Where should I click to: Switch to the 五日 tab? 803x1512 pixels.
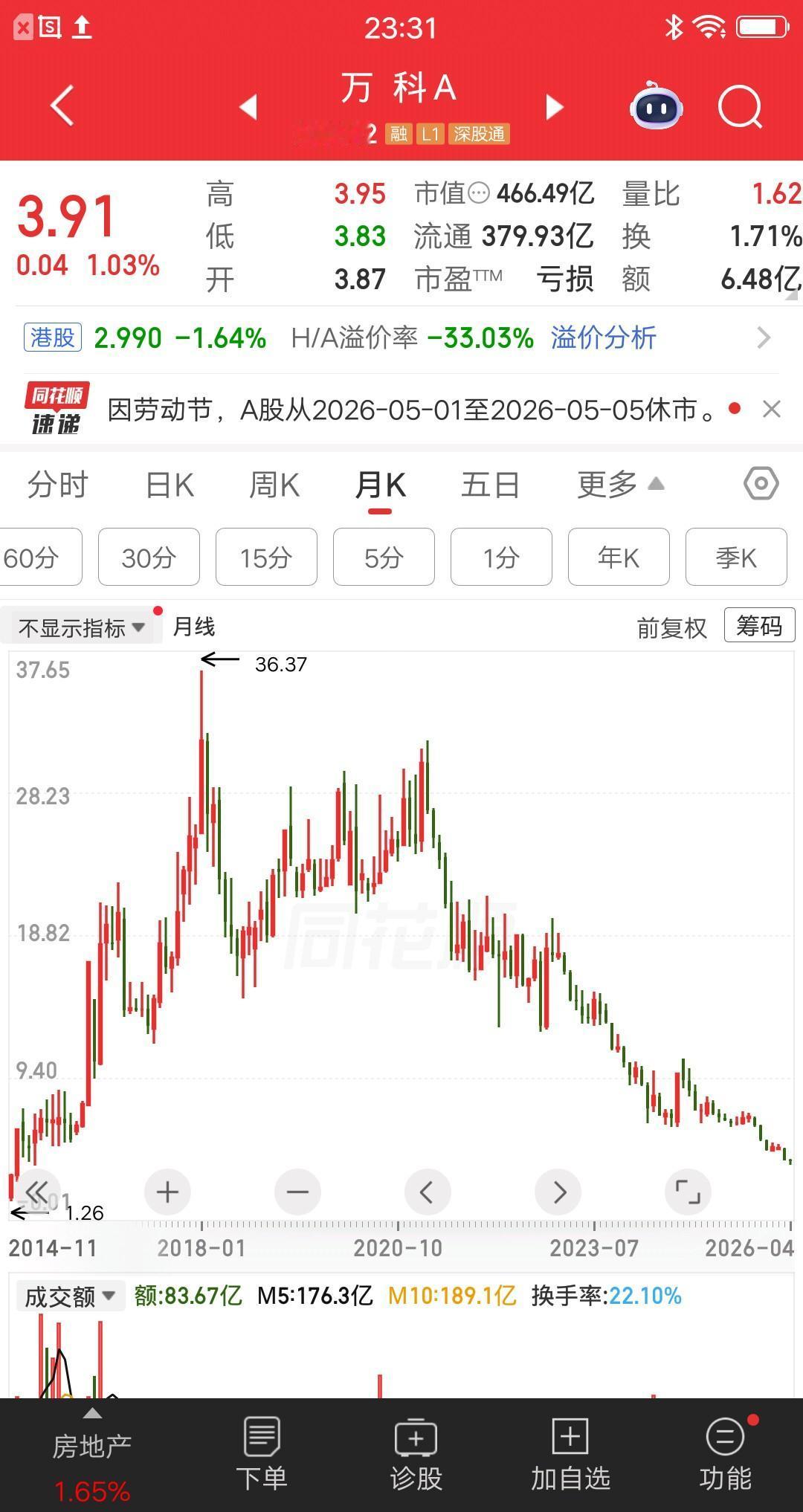click(490, 483)
